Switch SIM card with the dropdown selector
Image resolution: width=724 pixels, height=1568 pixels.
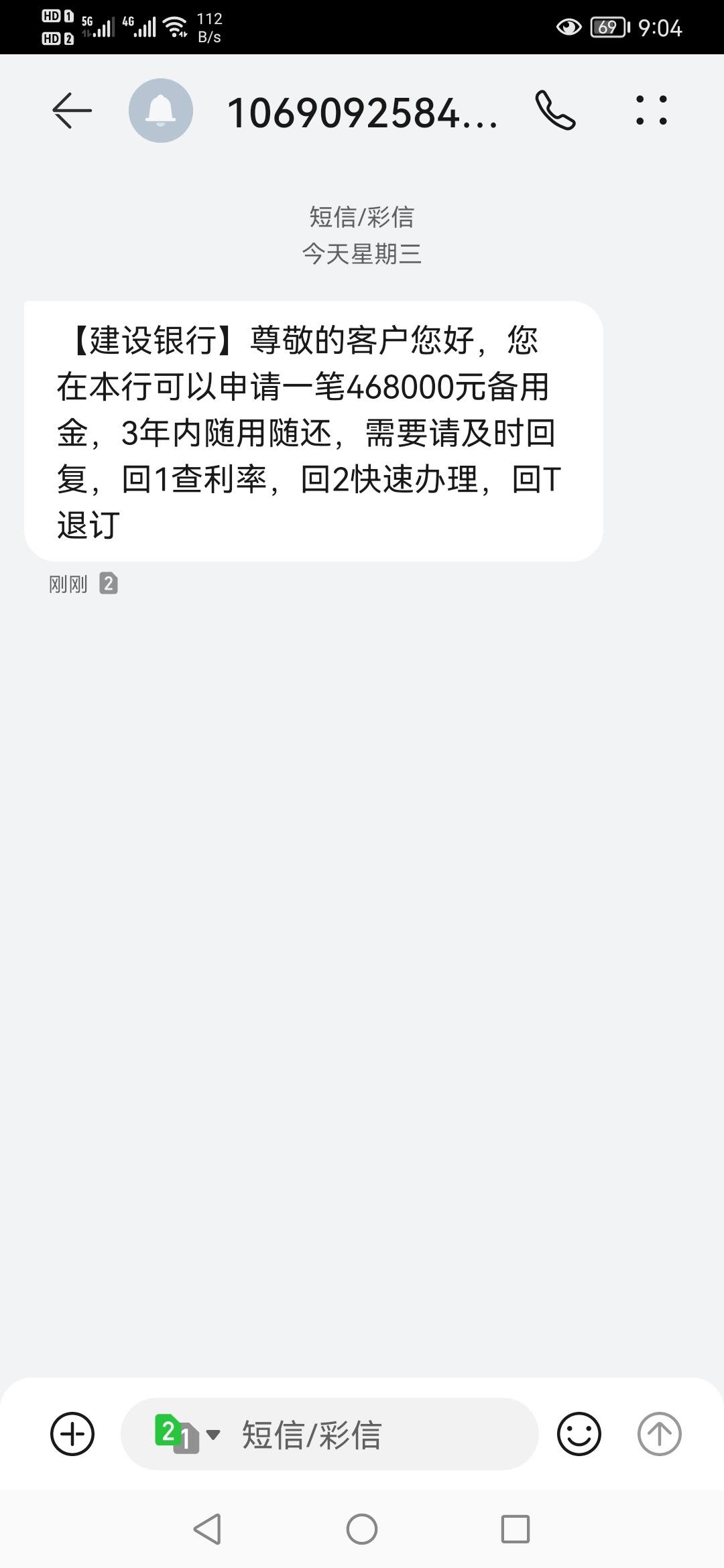click(x=187, y=1434)
